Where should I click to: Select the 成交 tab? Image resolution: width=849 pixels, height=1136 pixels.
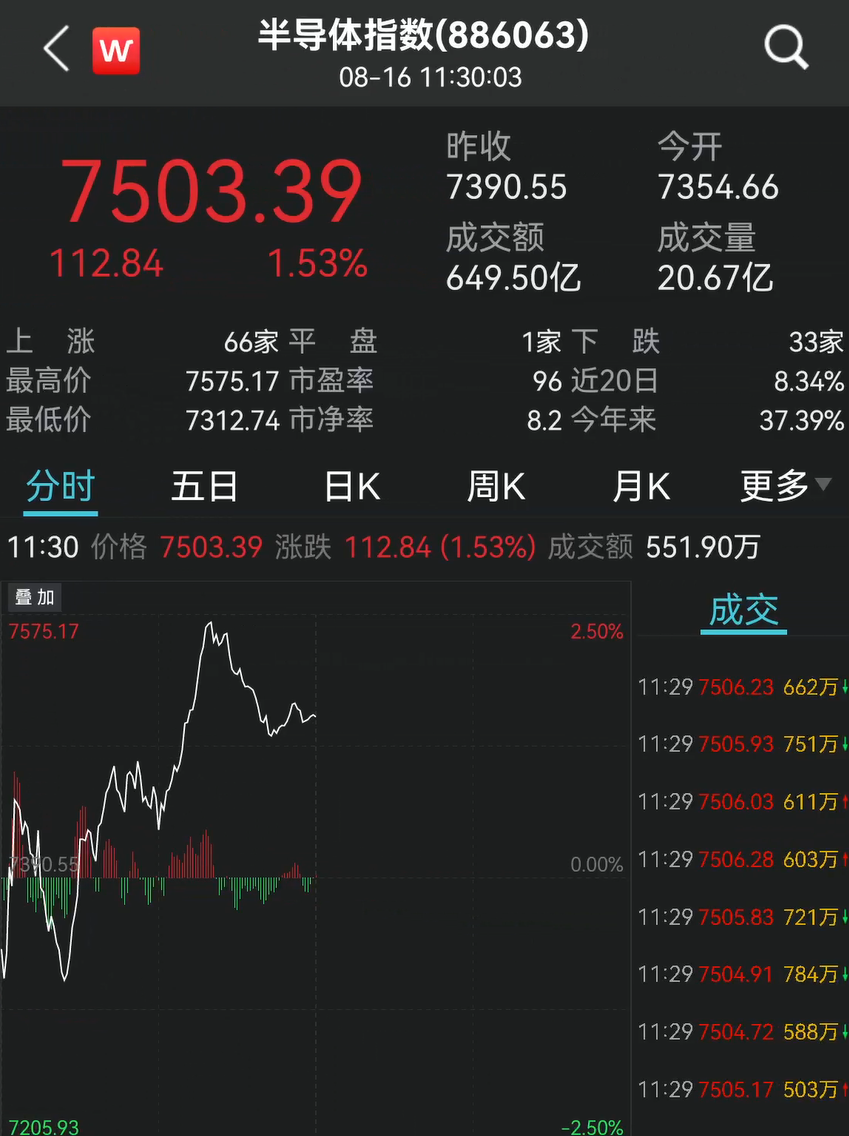point(743,611)
